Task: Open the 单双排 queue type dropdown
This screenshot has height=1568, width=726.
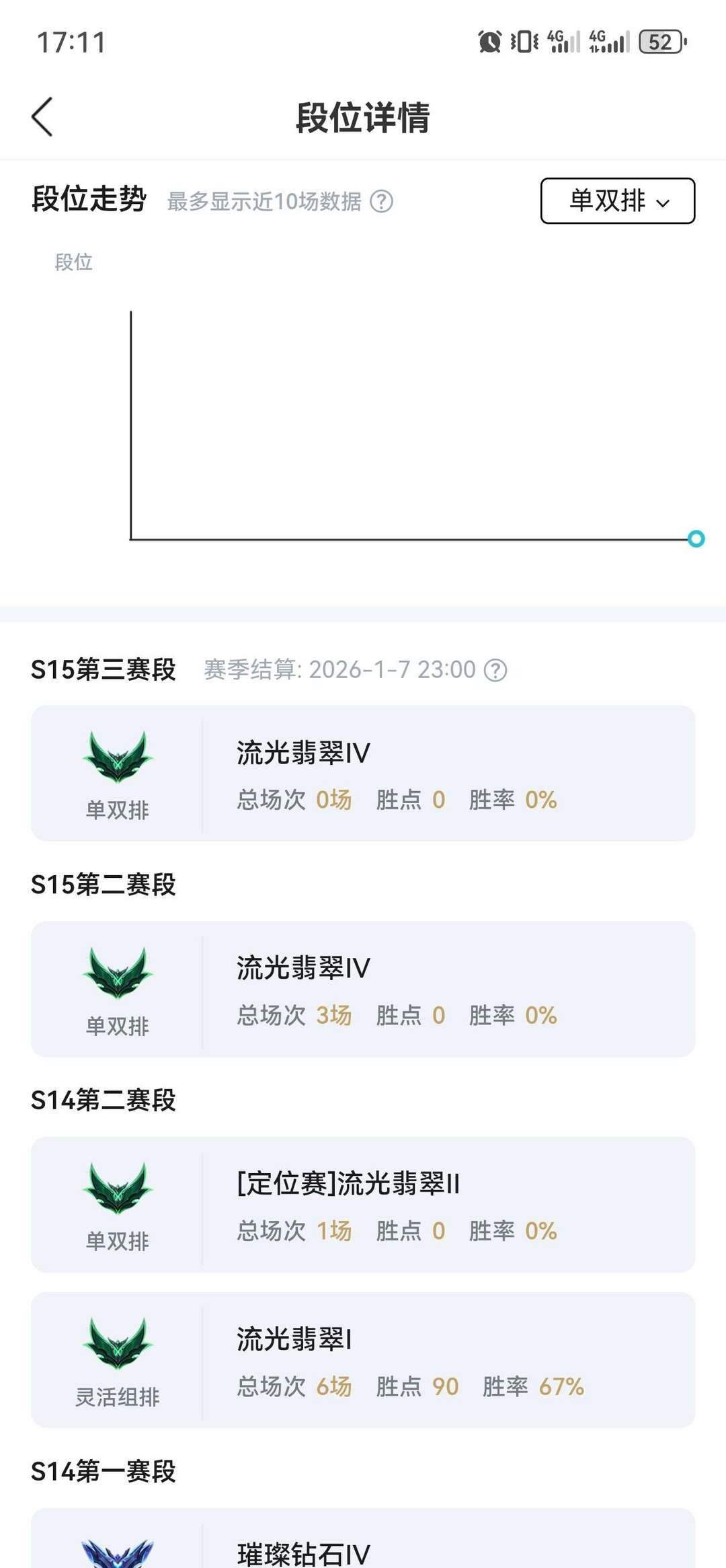Action: click(617, 200)
